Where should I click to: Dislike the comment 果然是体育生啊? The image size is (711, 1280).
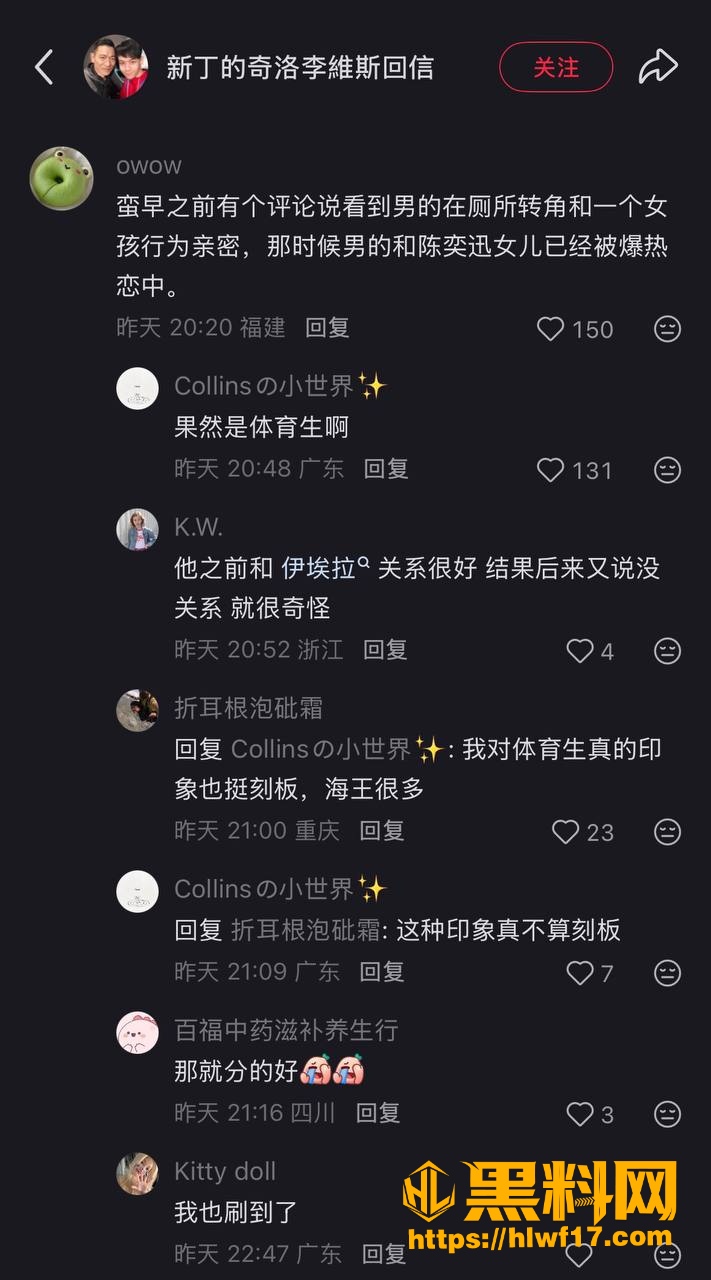pos(667,470)
